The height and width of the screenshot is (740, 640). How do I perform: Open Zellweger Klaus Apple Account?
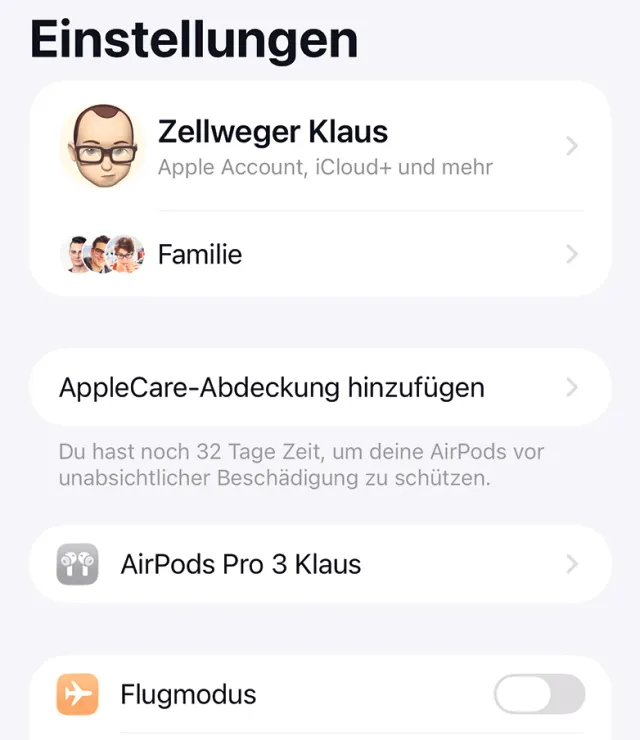(x=320, y=146)
